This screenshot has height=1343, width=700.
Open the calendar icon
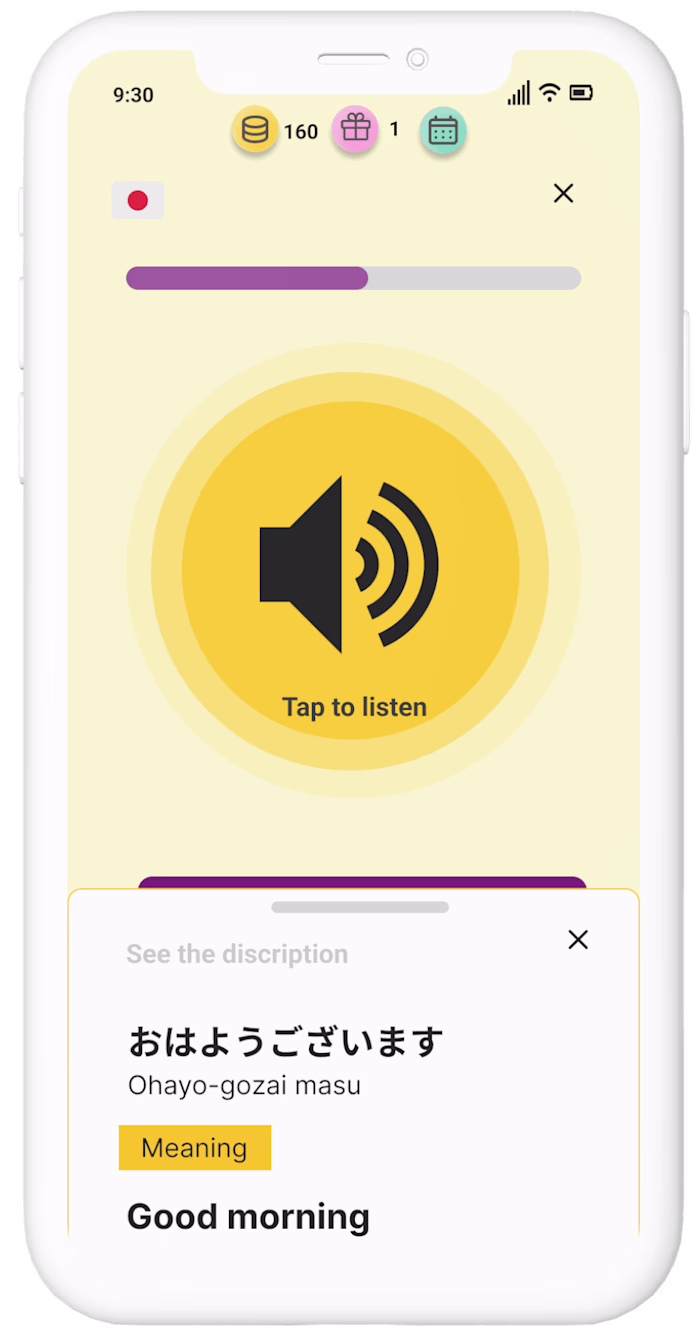coord(443,131)
